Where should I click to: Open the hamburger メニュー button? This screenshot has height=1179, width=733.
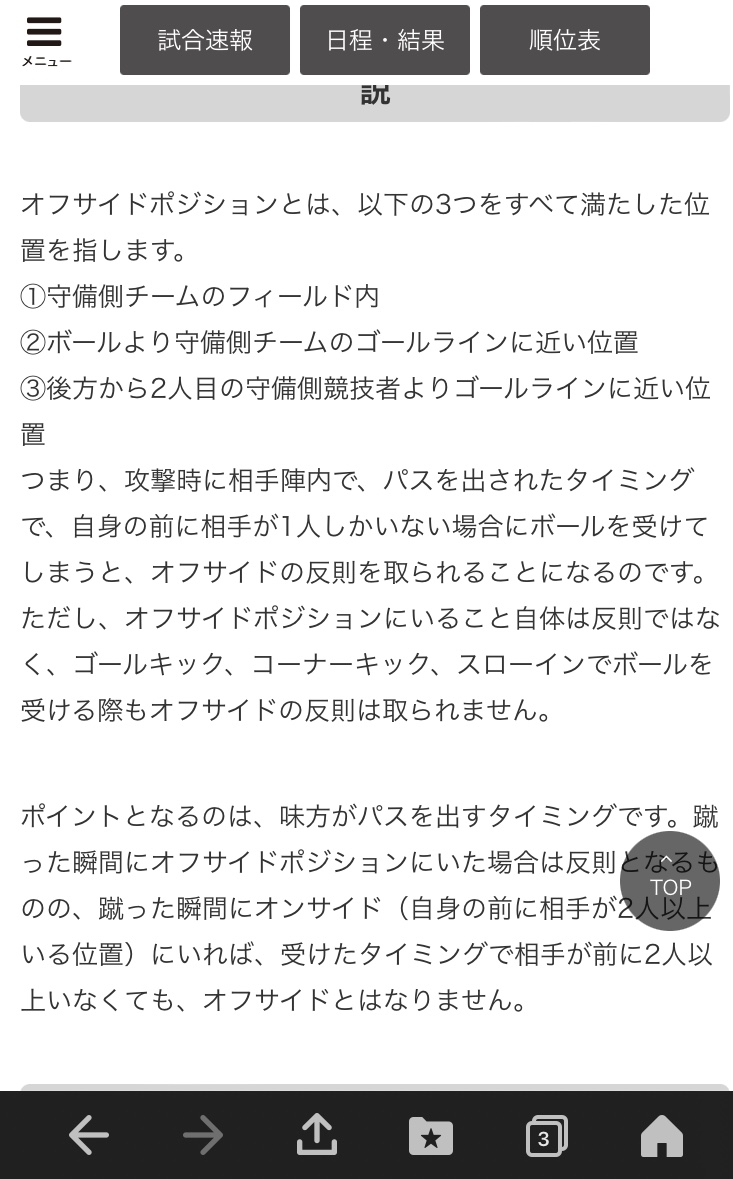pos(45,41)
